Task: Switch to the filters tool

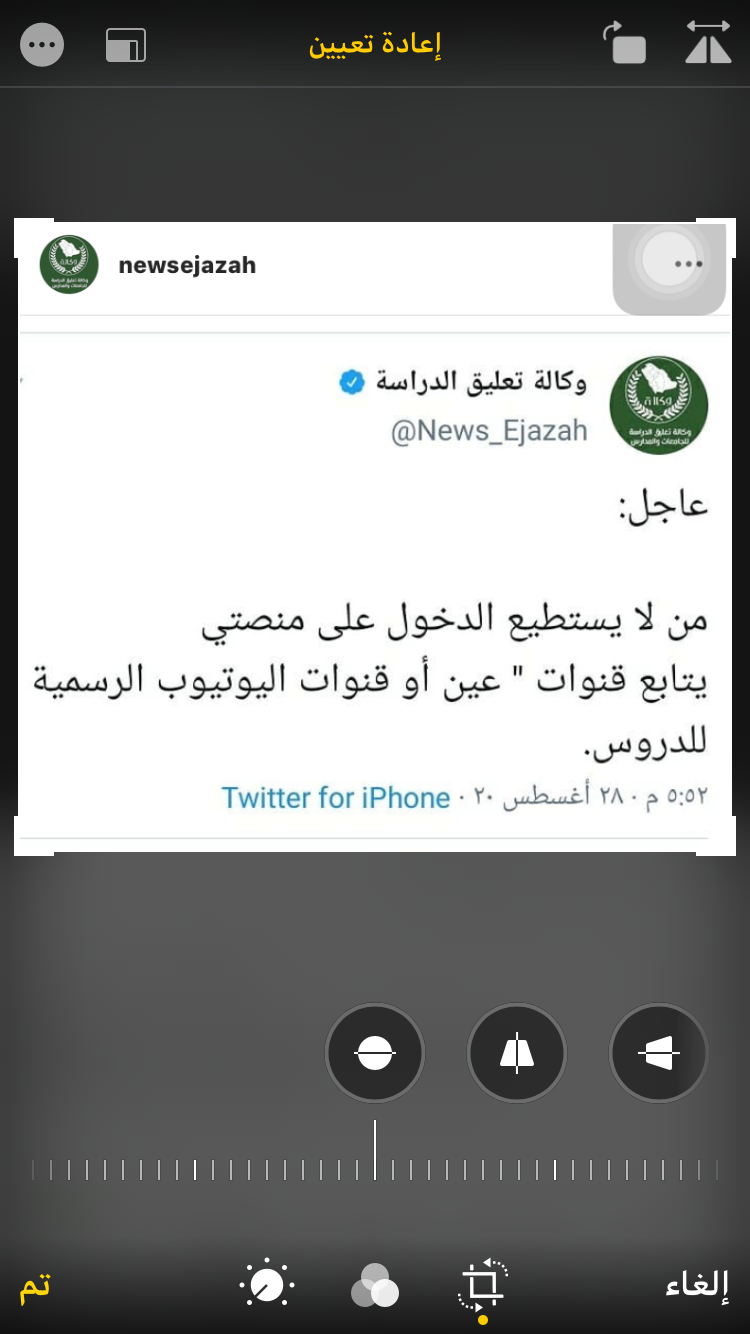Action: tap(375, 1285)
